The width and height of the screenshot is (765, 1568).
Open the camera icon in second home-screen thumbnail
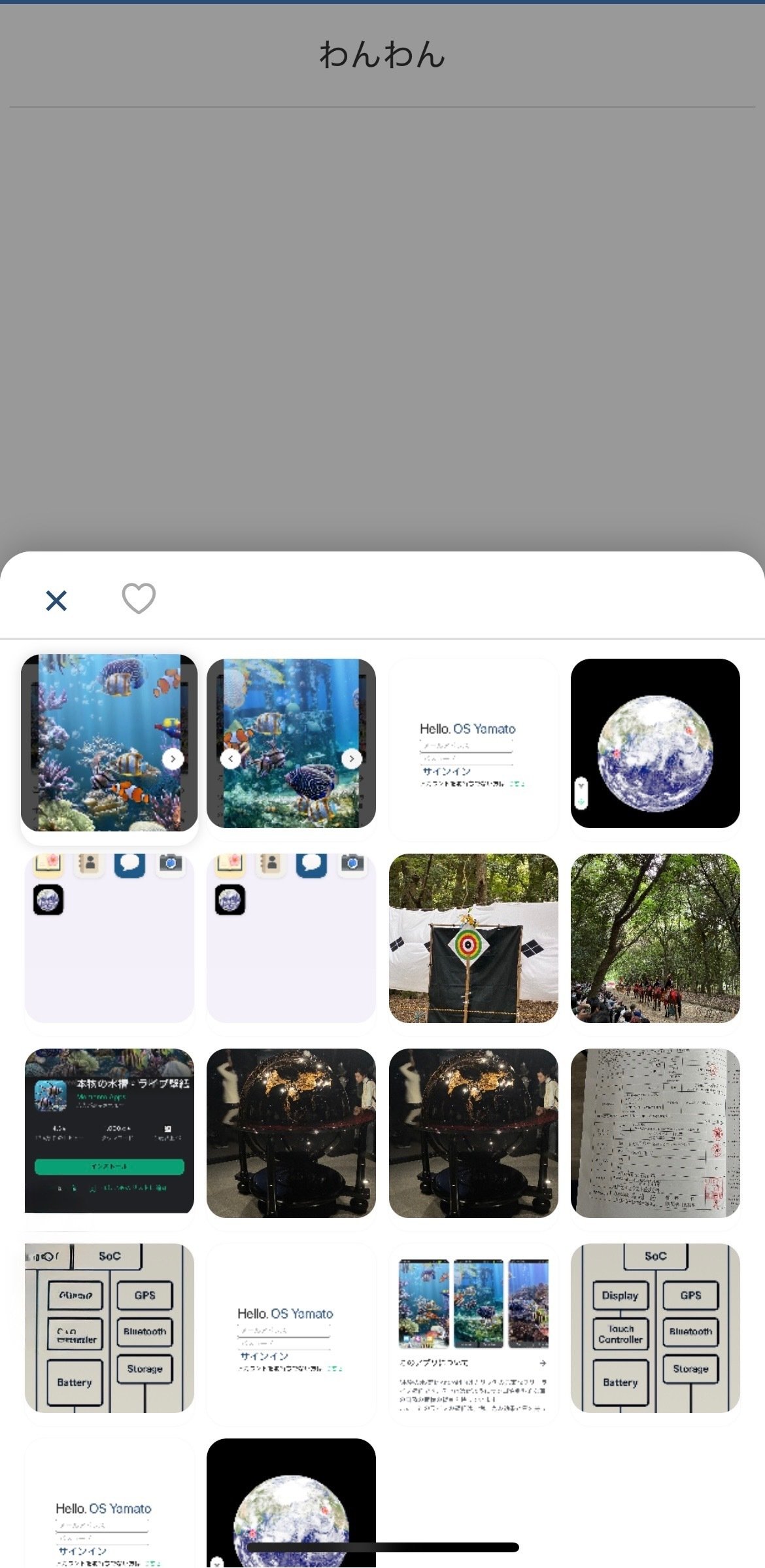pos(352,863)
